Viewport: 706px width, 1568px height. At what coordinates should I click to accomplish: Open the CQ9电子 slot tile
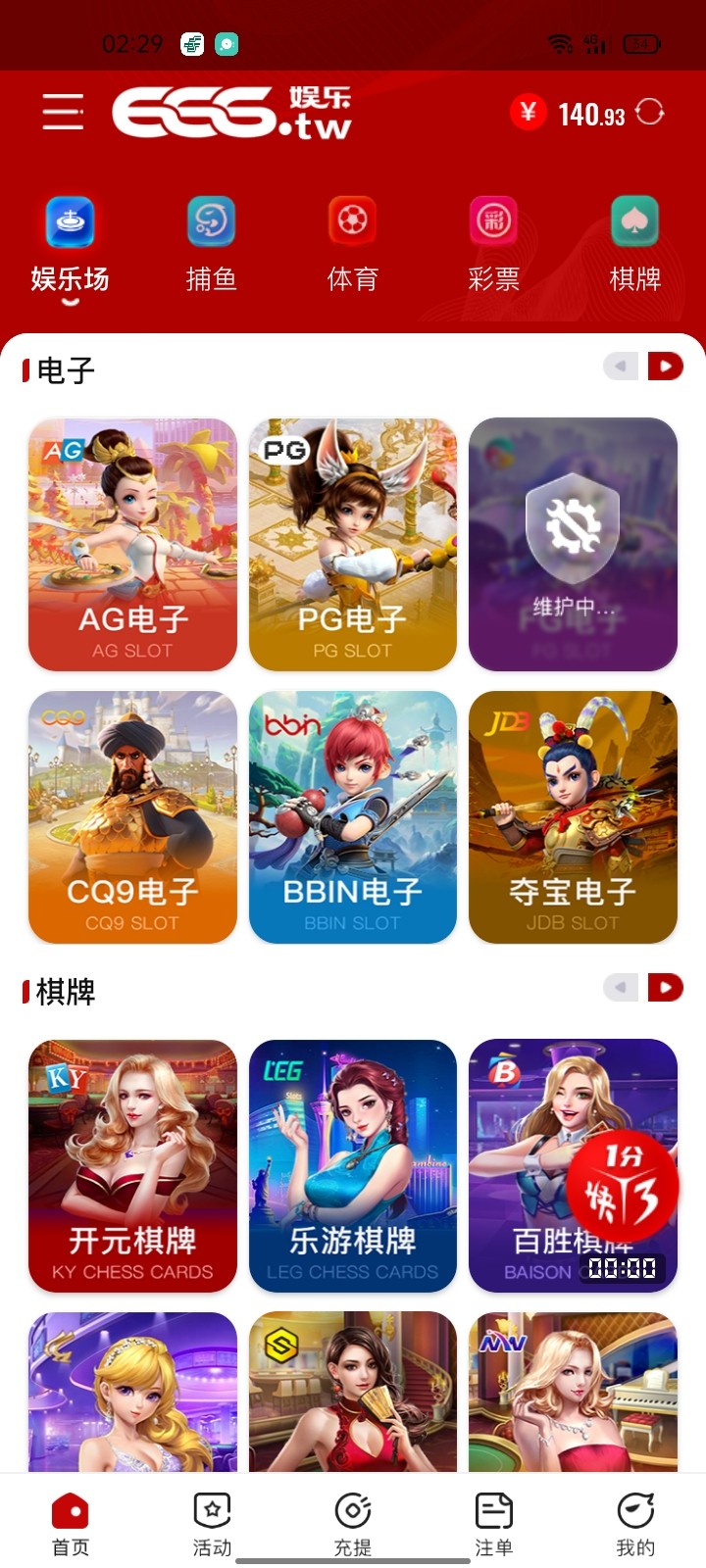pyautogui.click(x=132, y=817)
